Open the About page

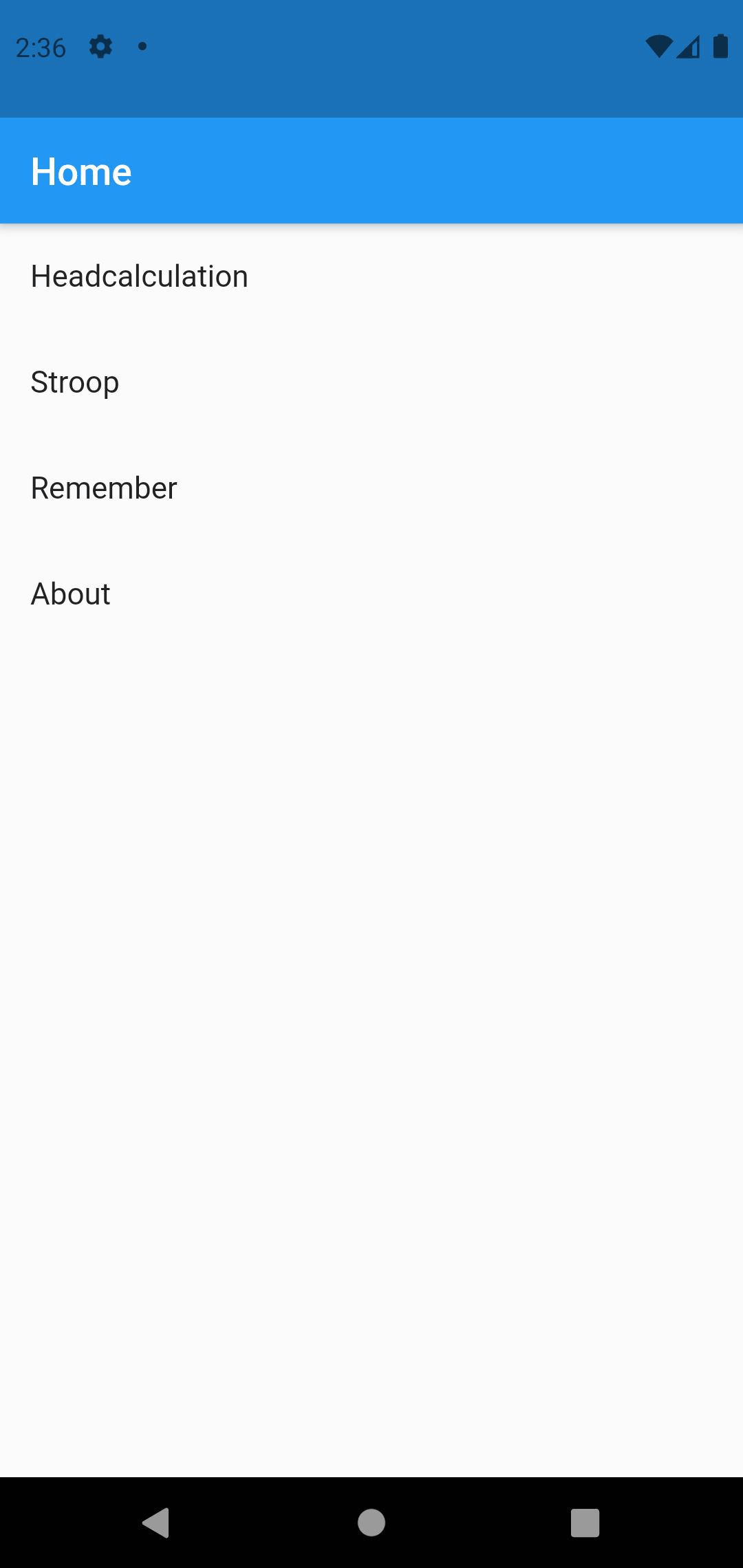(x=71, y=594)
